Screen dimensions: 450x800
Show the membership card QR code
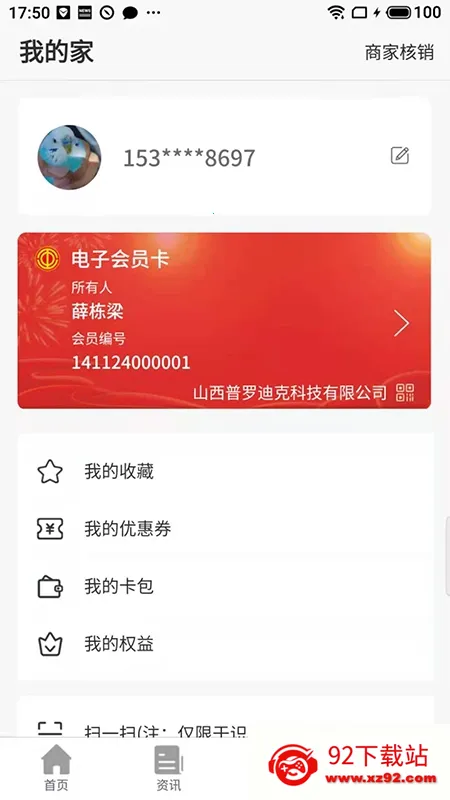[405, 392]
